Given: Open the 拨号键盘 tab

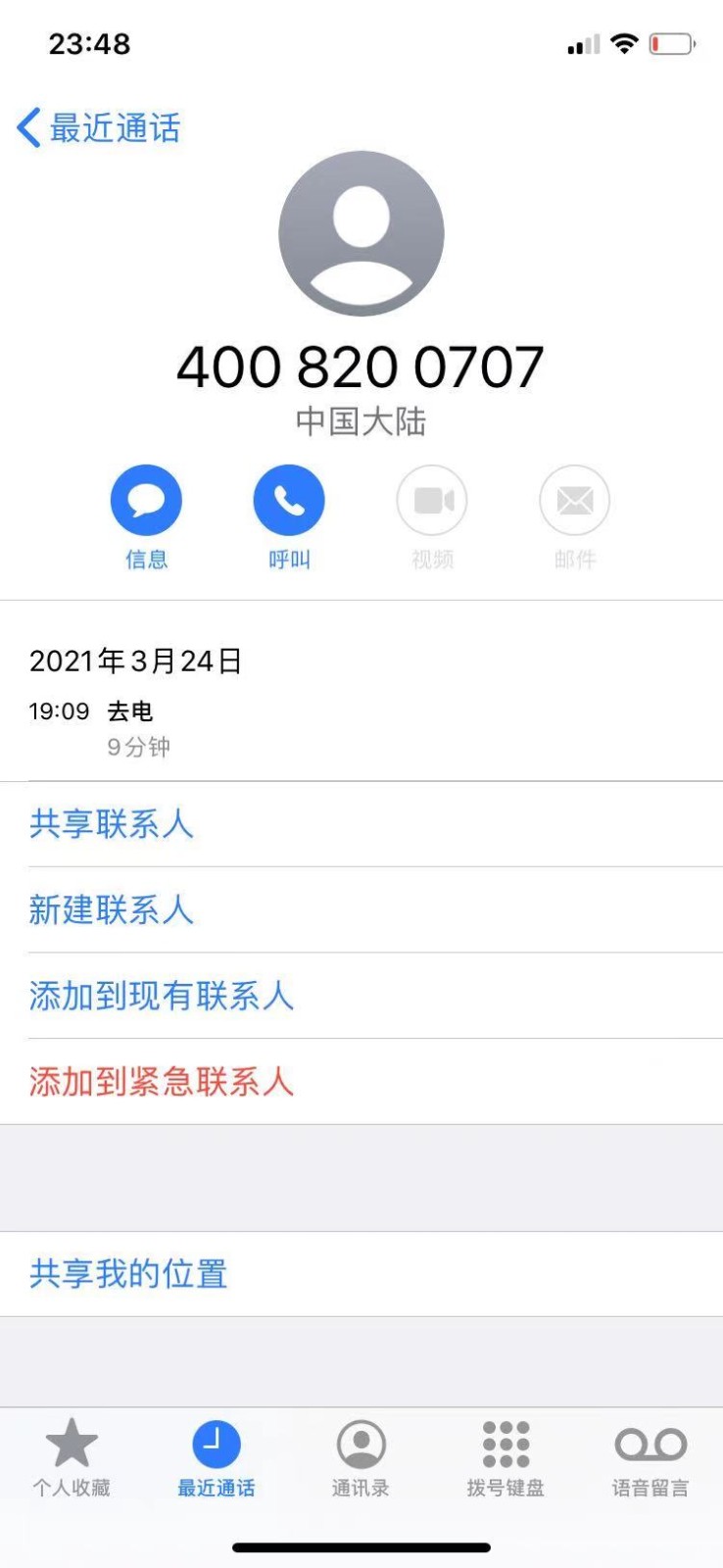Looking at the screenshot, I should pos(506,1457).
